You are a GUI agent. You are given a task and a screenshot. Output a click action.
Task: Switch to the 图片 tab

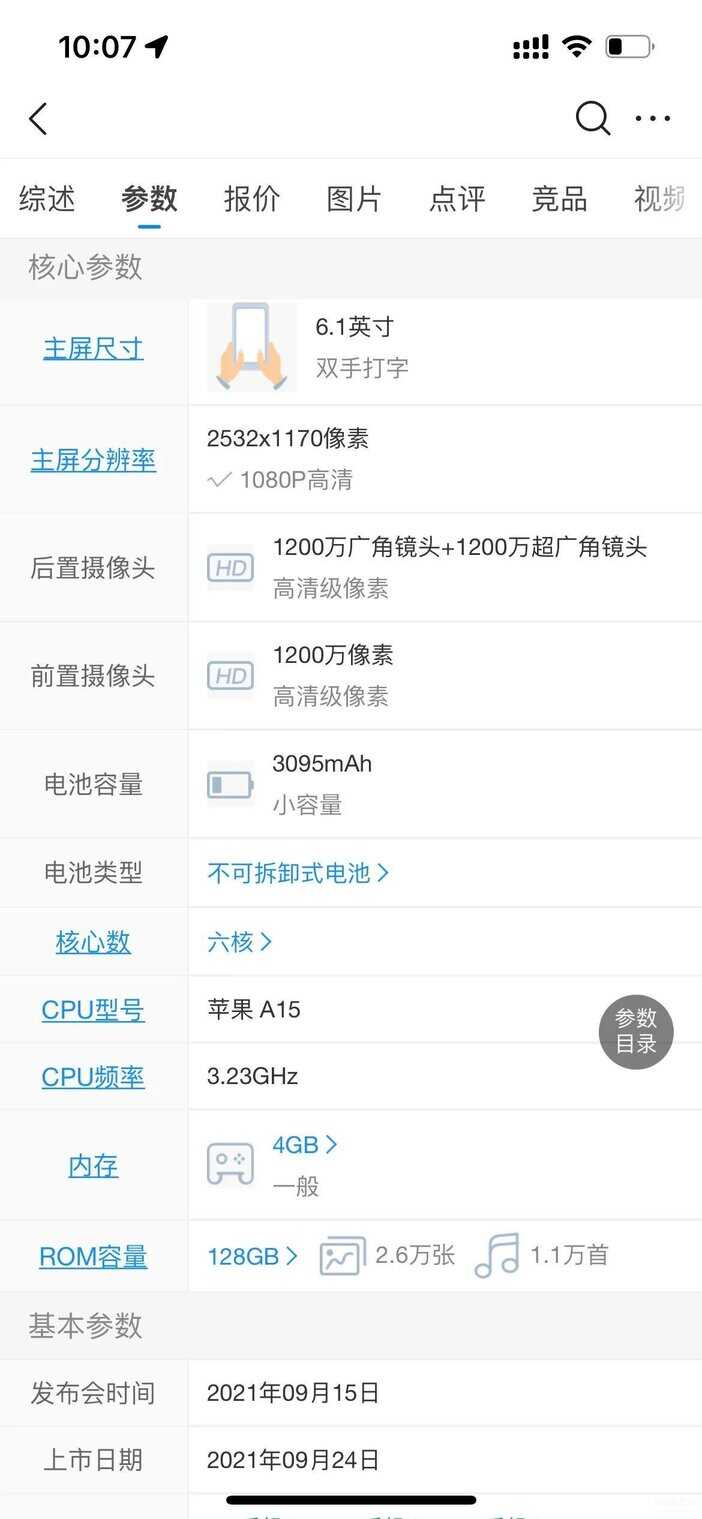coord(354,198)
